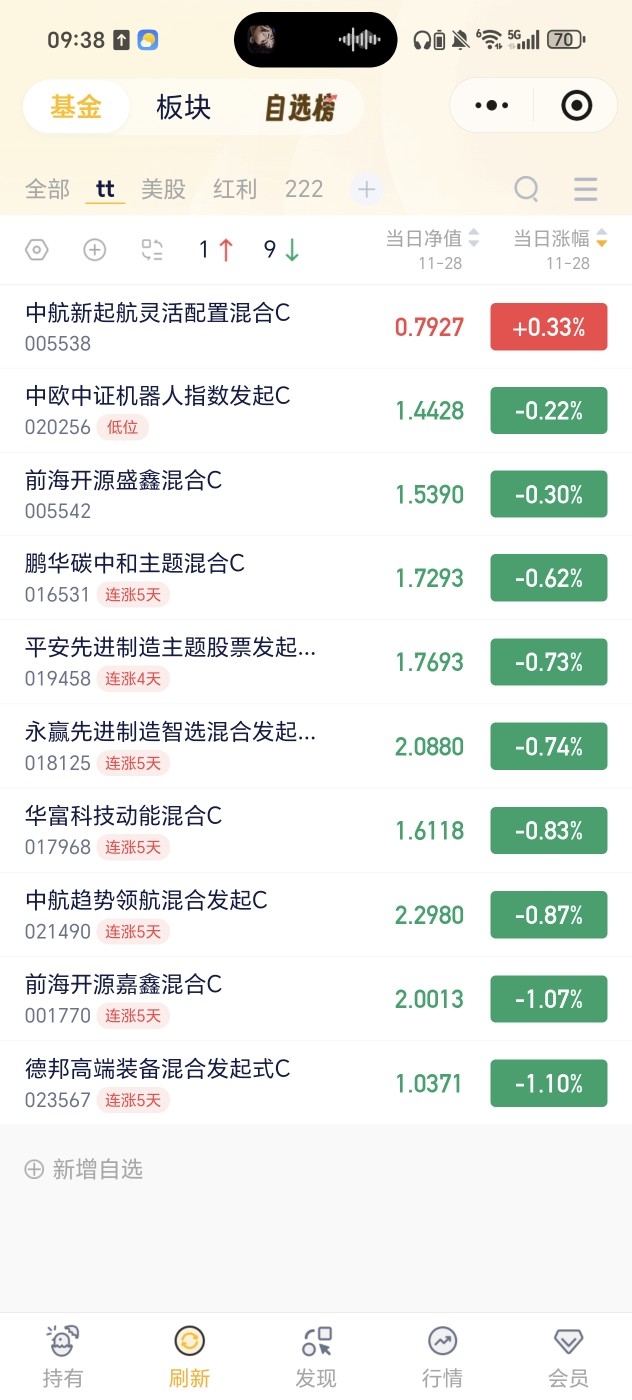Open the list menu icon
This screenshot has width=632, height=1400.
point(586,189)
